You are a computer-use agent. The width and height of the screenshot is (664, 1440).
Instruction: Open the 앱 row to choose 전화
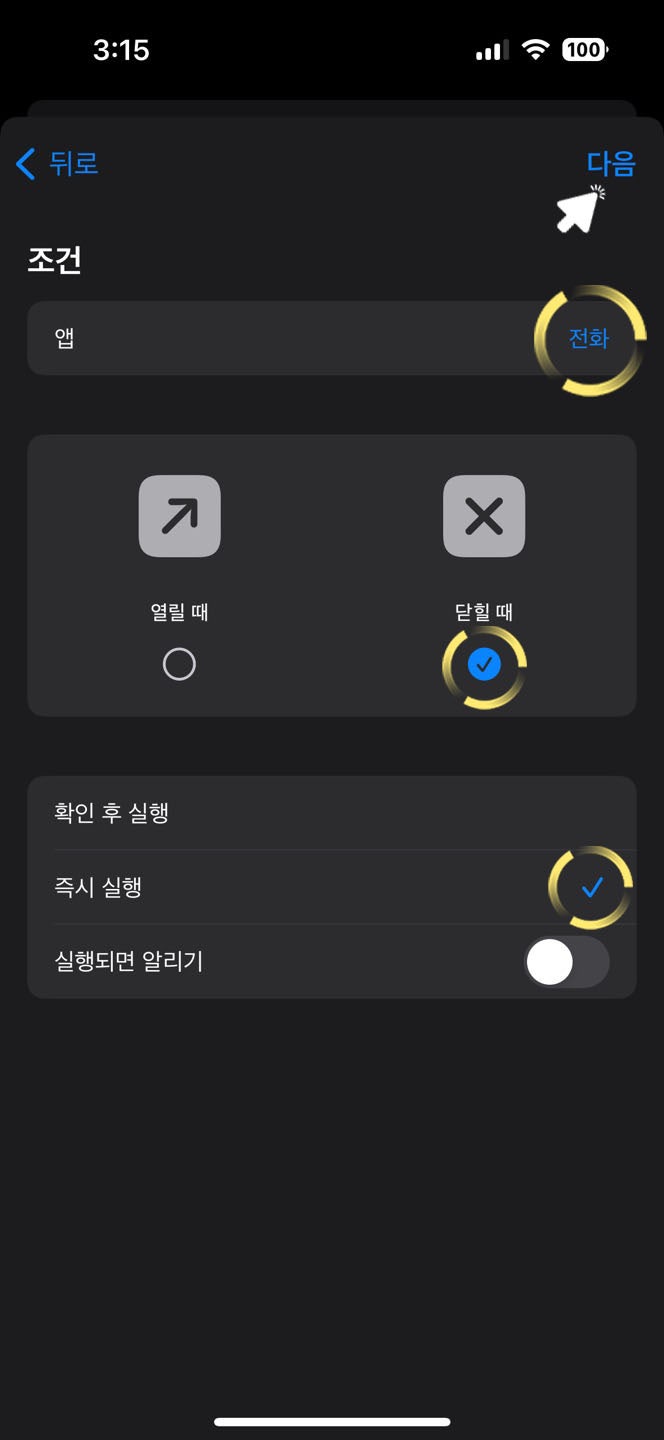[331, 338]
